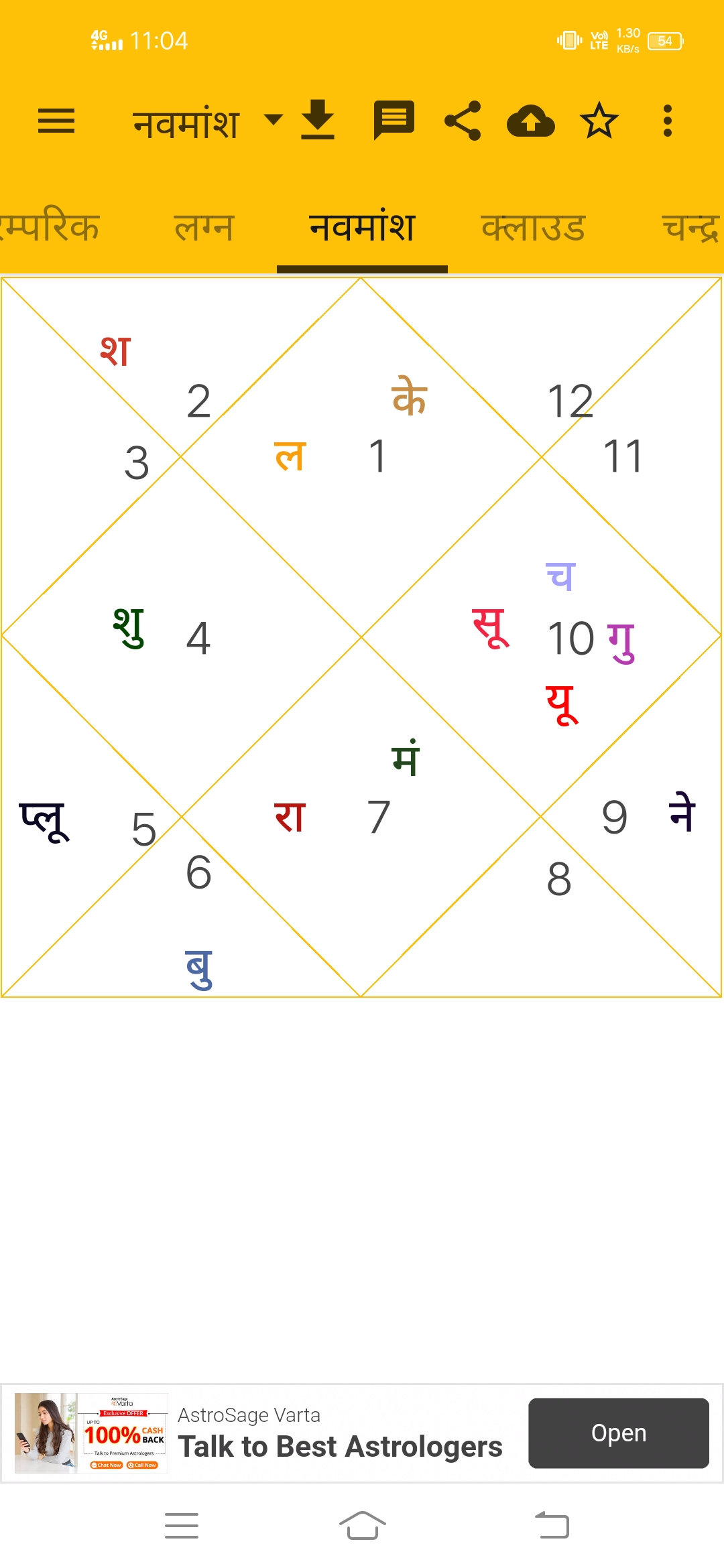
Task: Download the chart
Action: point(318,120)
